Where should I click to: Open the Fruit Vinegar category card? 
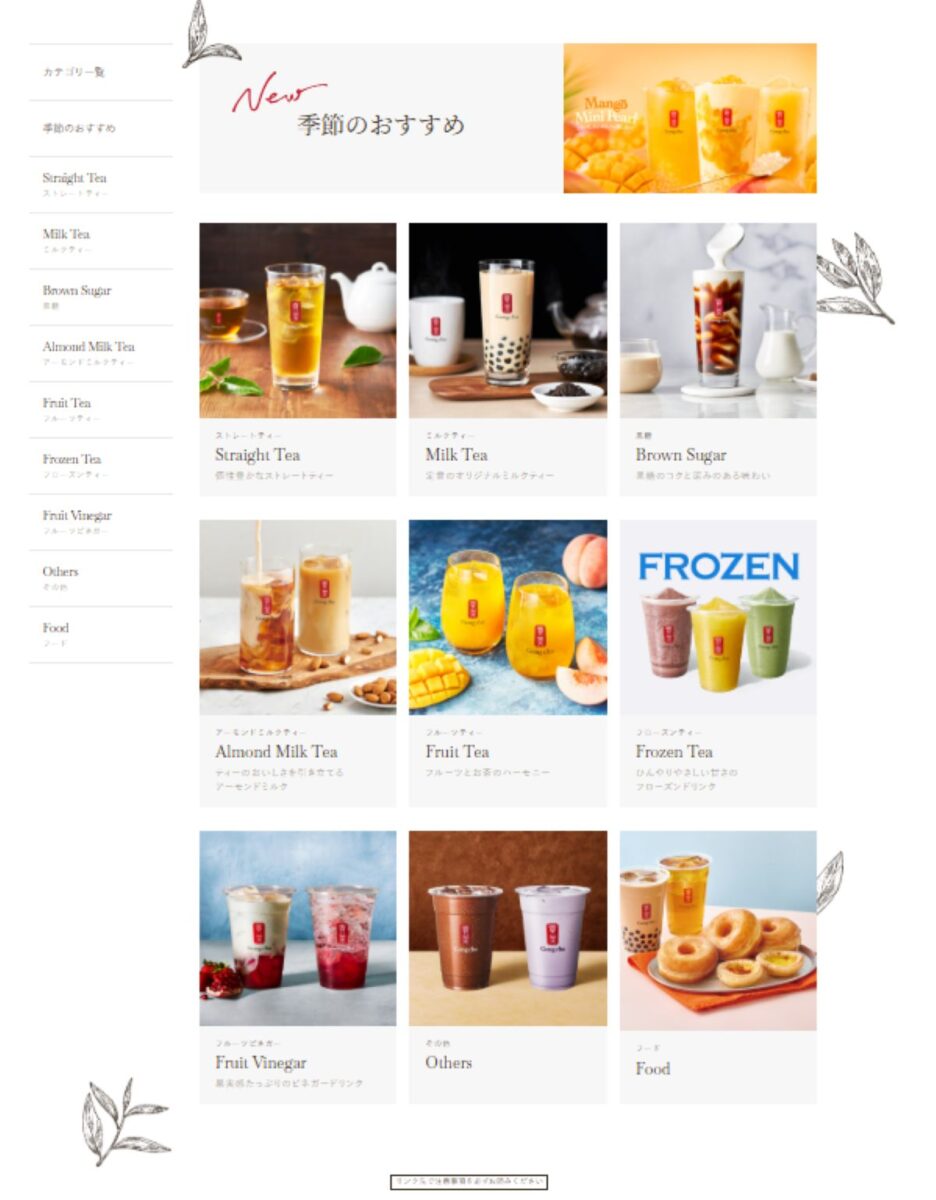pyautogui.click(x=297, y=966)
